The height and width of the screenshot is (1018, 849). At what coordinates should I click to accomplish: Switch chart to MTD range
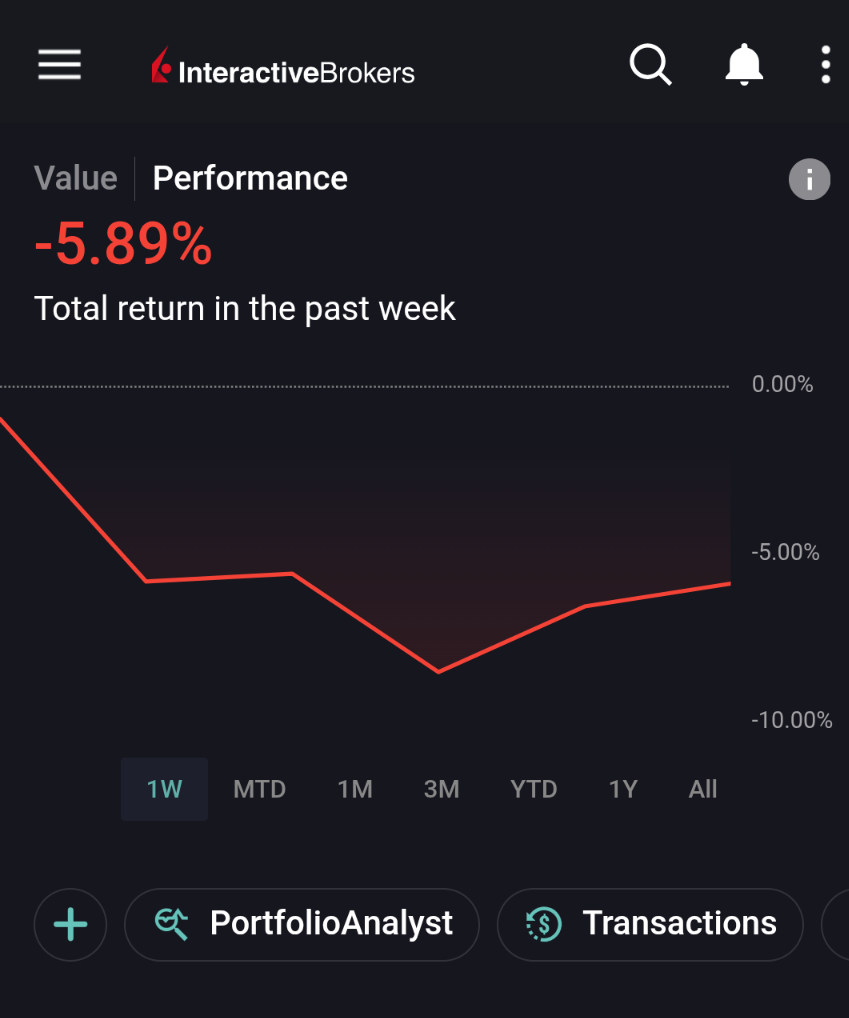pos(259,789)
